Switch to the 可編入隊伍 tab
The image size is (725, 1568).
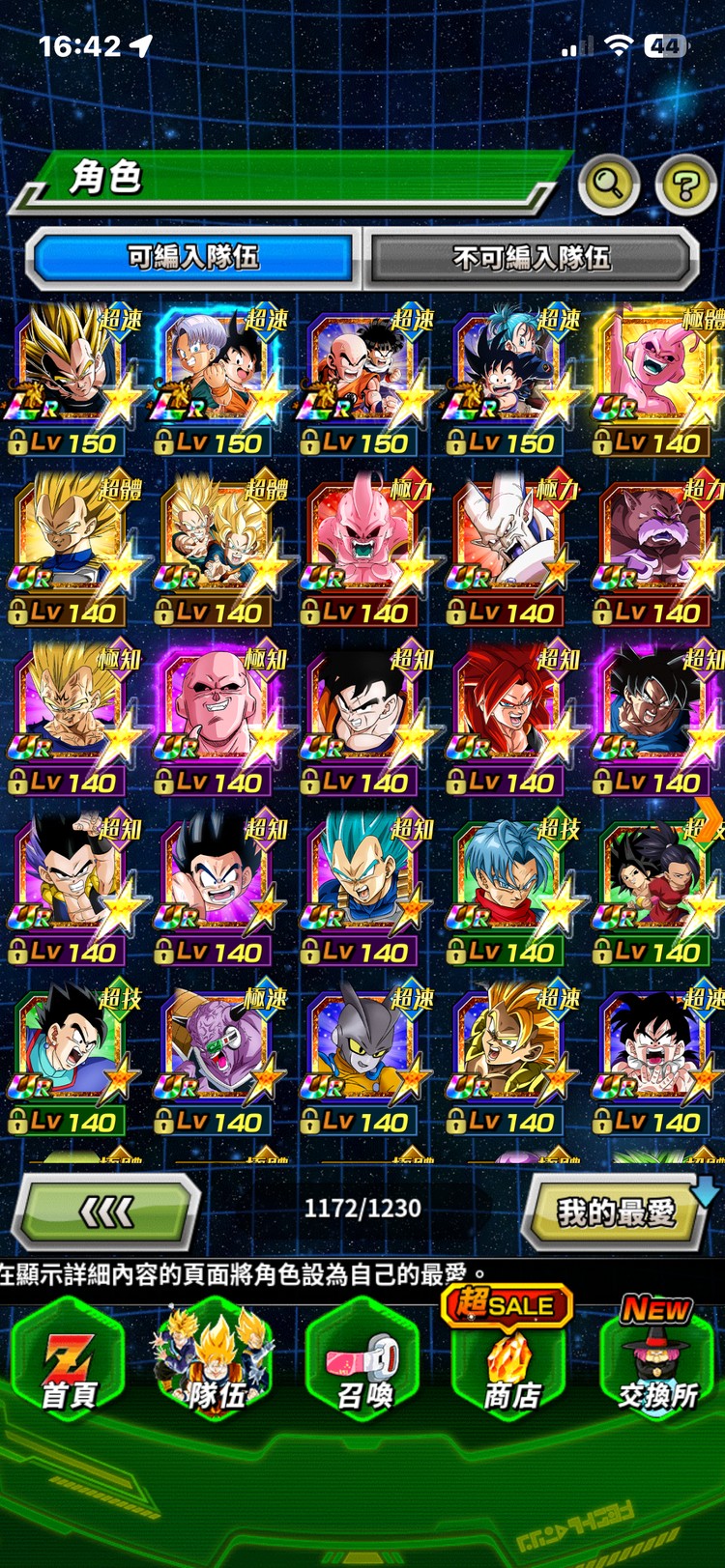point(193,257)
